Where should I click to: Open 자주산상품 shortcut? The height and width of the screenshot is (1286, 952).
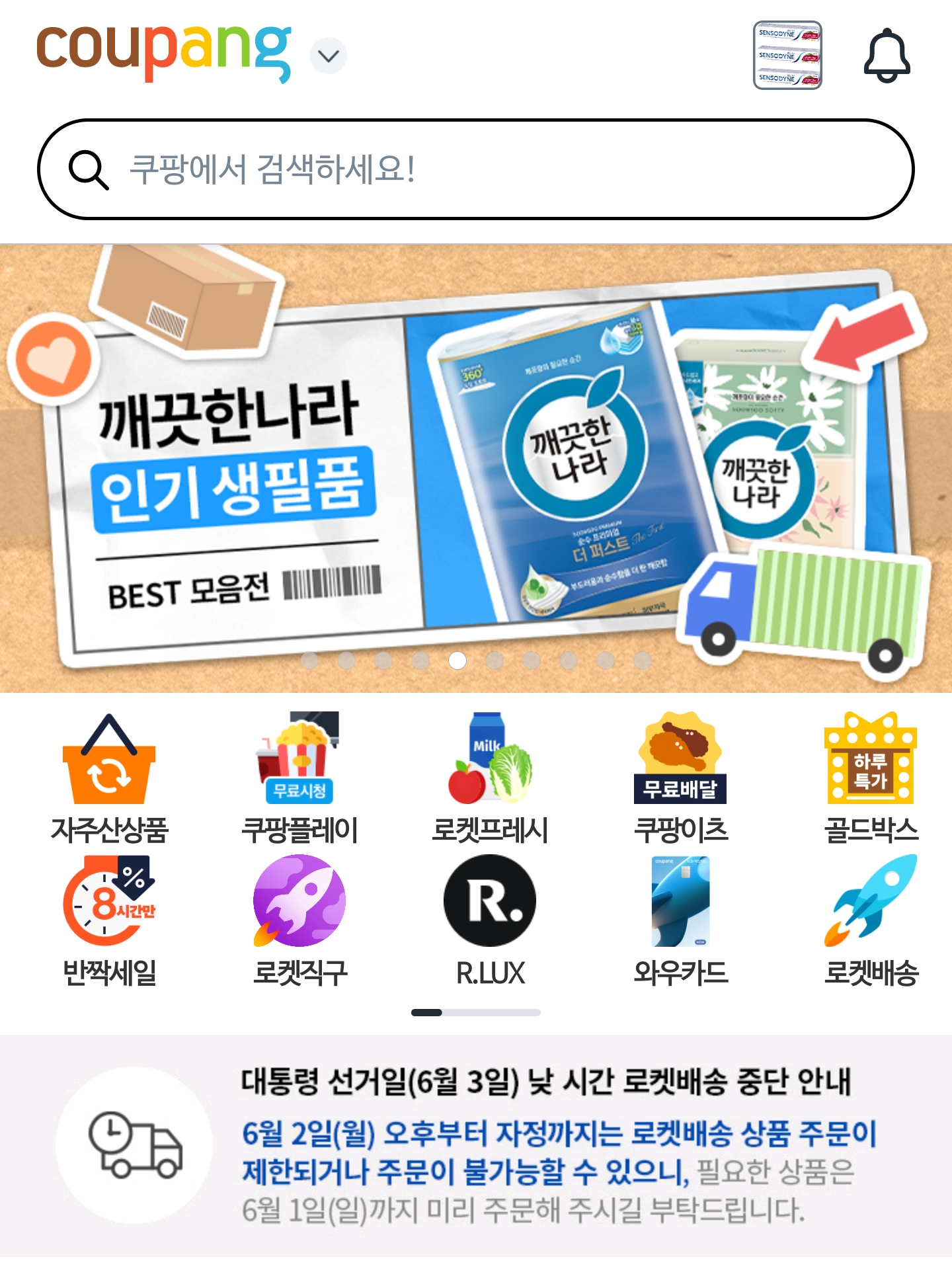point(110,779)
